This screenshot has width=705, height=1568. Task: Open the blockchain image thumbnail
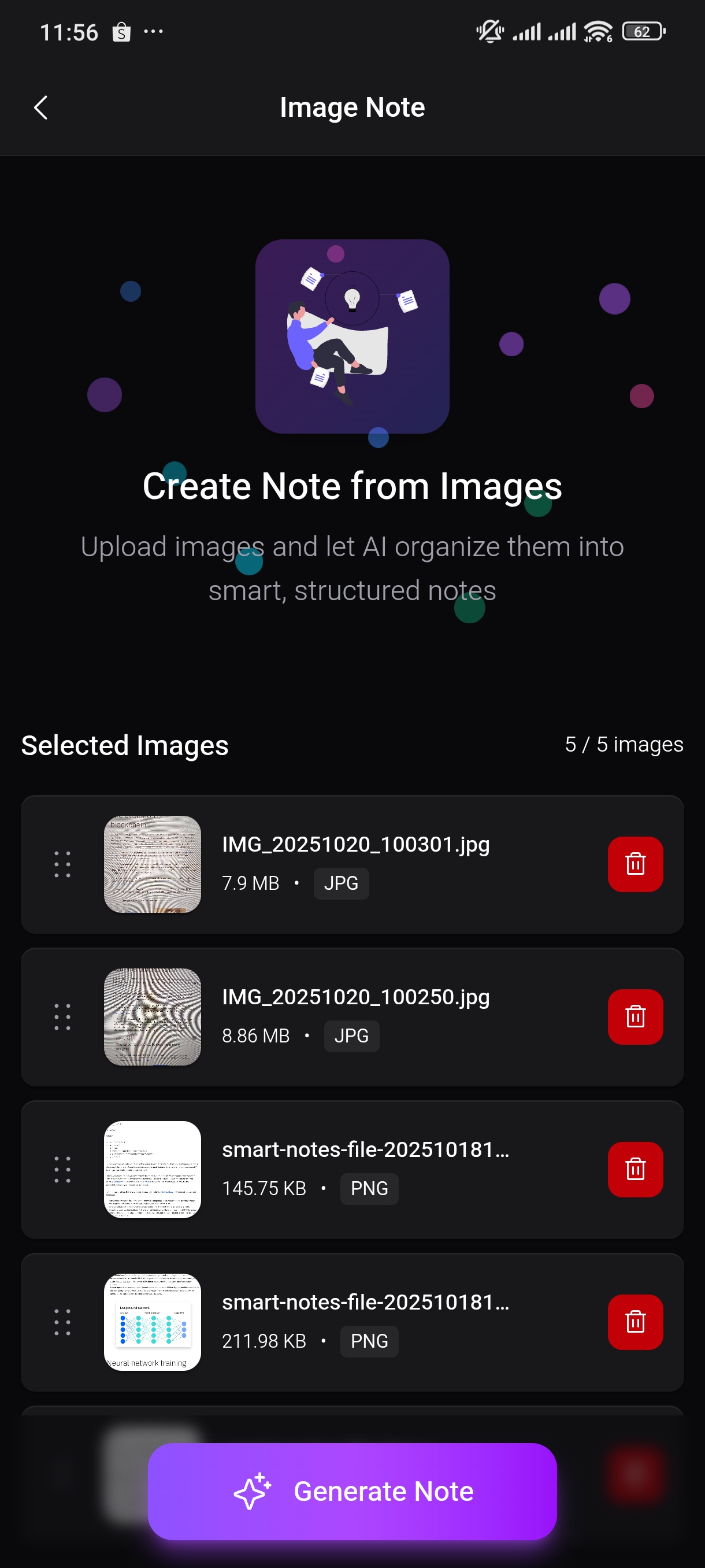152,864
